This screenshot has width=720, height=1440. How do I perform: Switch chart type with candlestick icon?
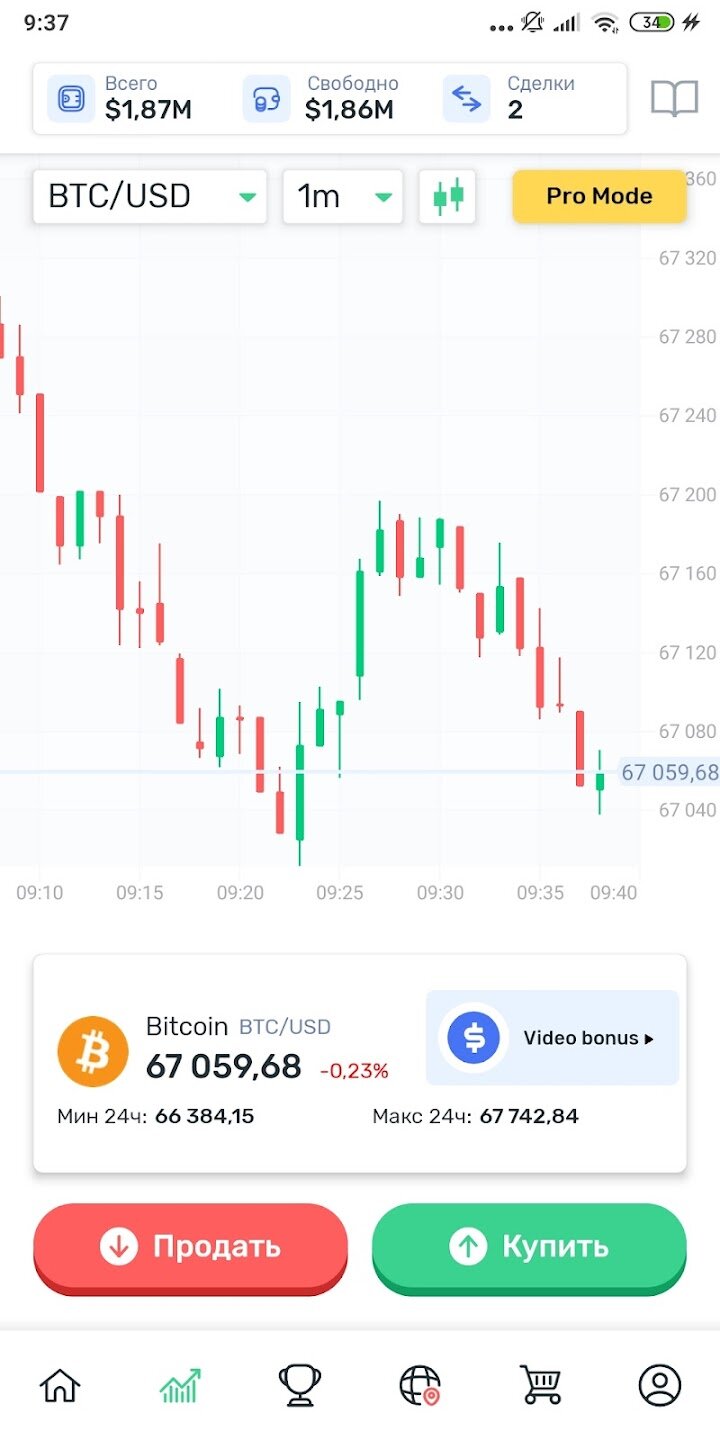pos(448,196)
